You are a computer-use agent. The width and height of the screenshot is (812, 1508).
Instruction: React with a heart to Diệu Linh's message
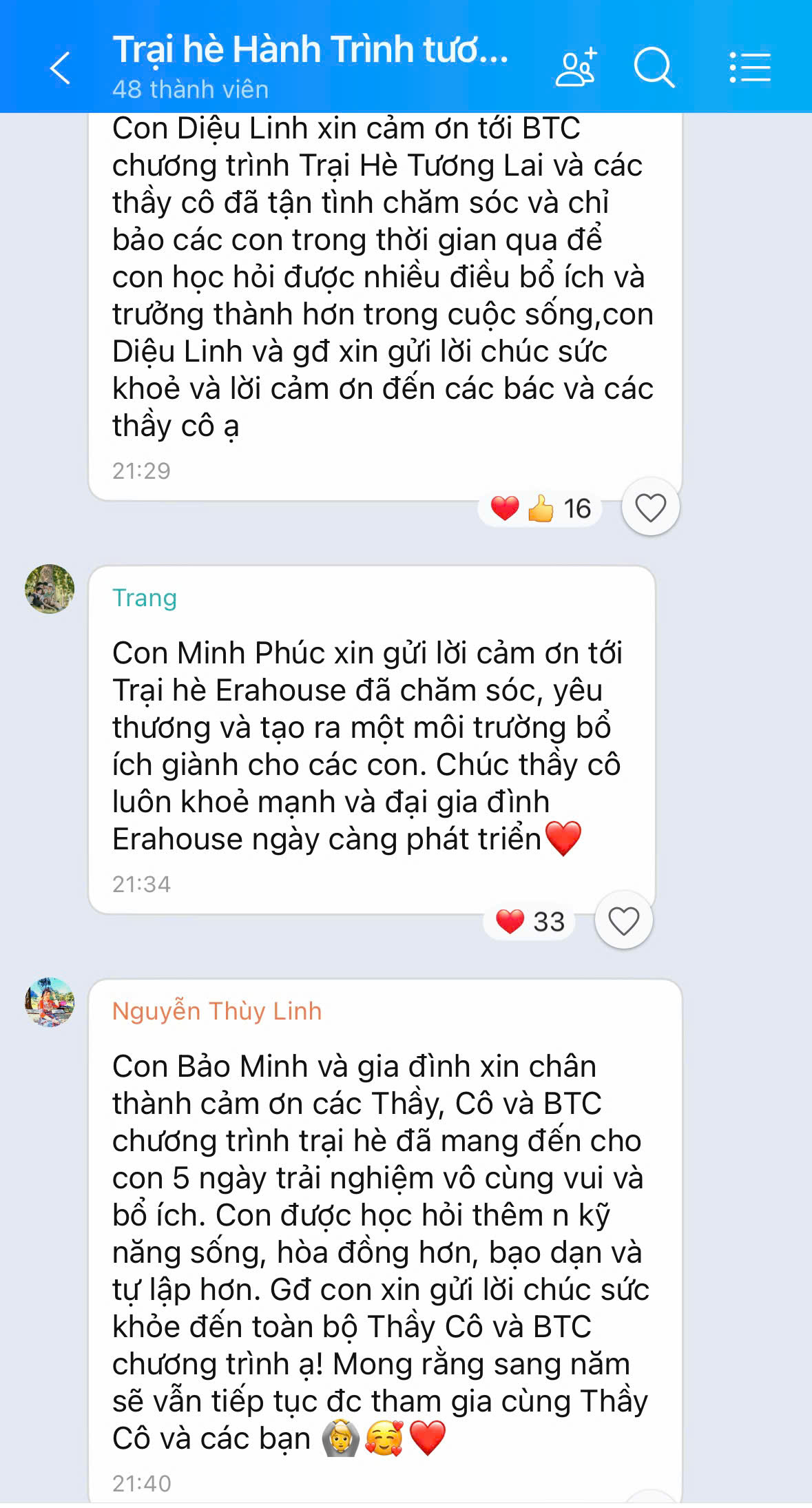click(x=650, y=508)
